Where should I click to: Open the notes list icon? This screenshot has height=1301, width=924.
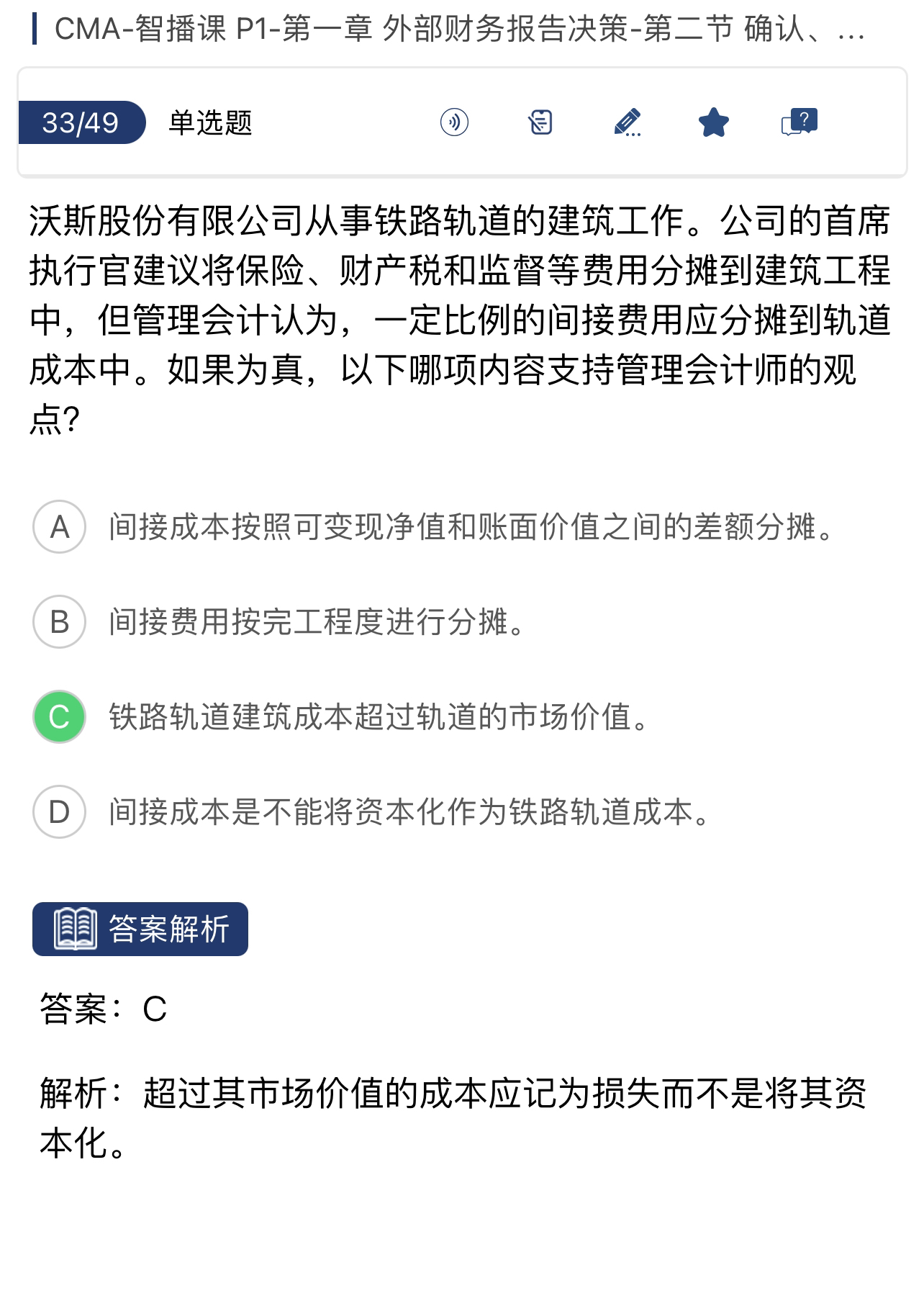pos(540,122)
